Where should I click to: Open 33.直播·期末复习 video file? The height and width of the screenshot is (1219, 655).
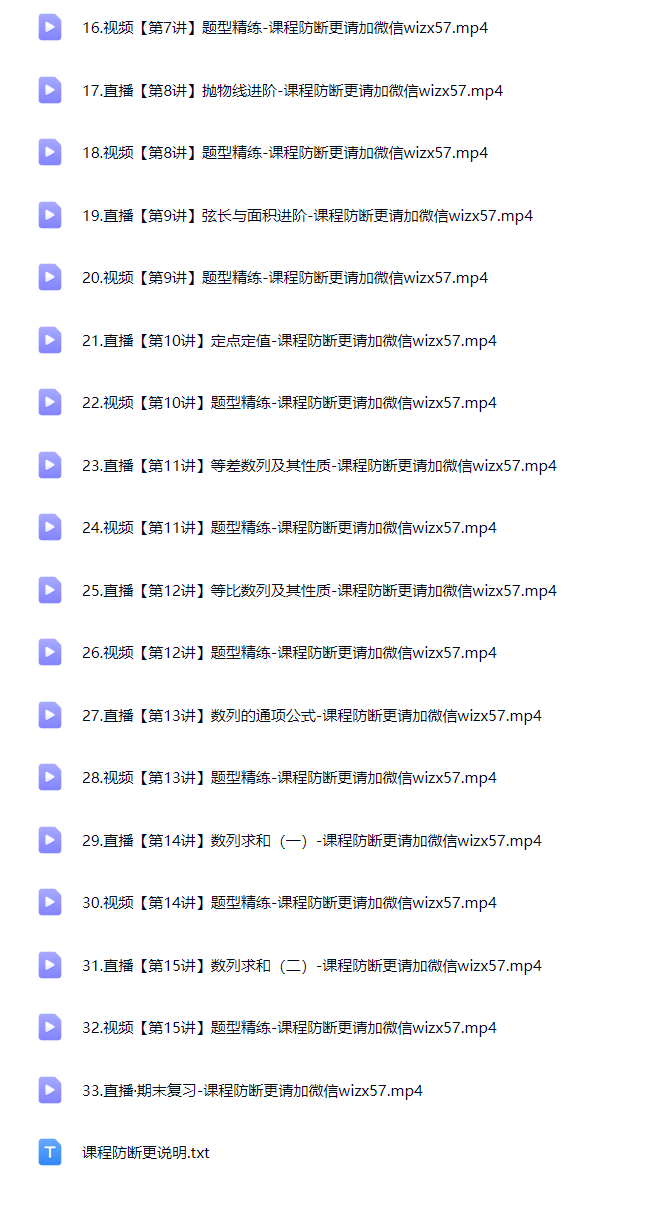pos(252,1091)
